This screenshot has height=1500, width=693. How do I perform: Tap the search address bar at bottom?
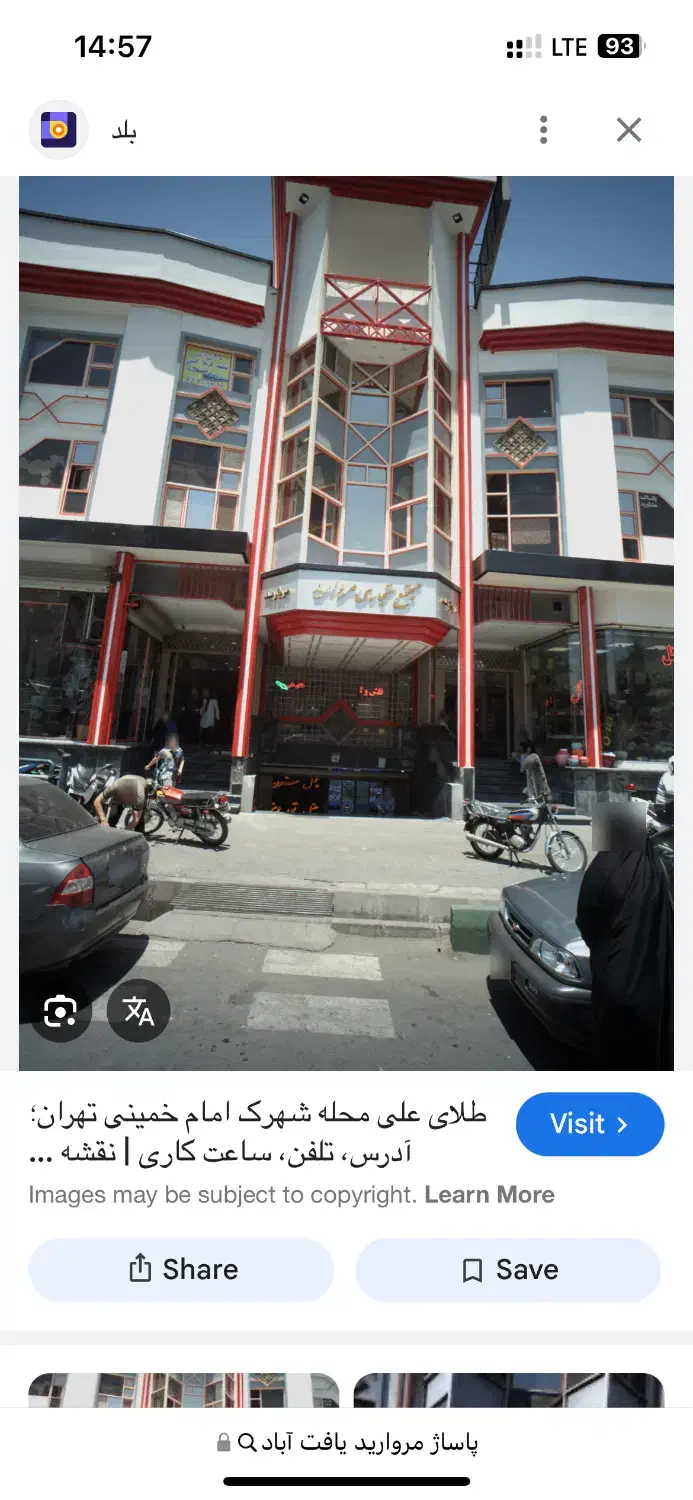point(347,1442)
